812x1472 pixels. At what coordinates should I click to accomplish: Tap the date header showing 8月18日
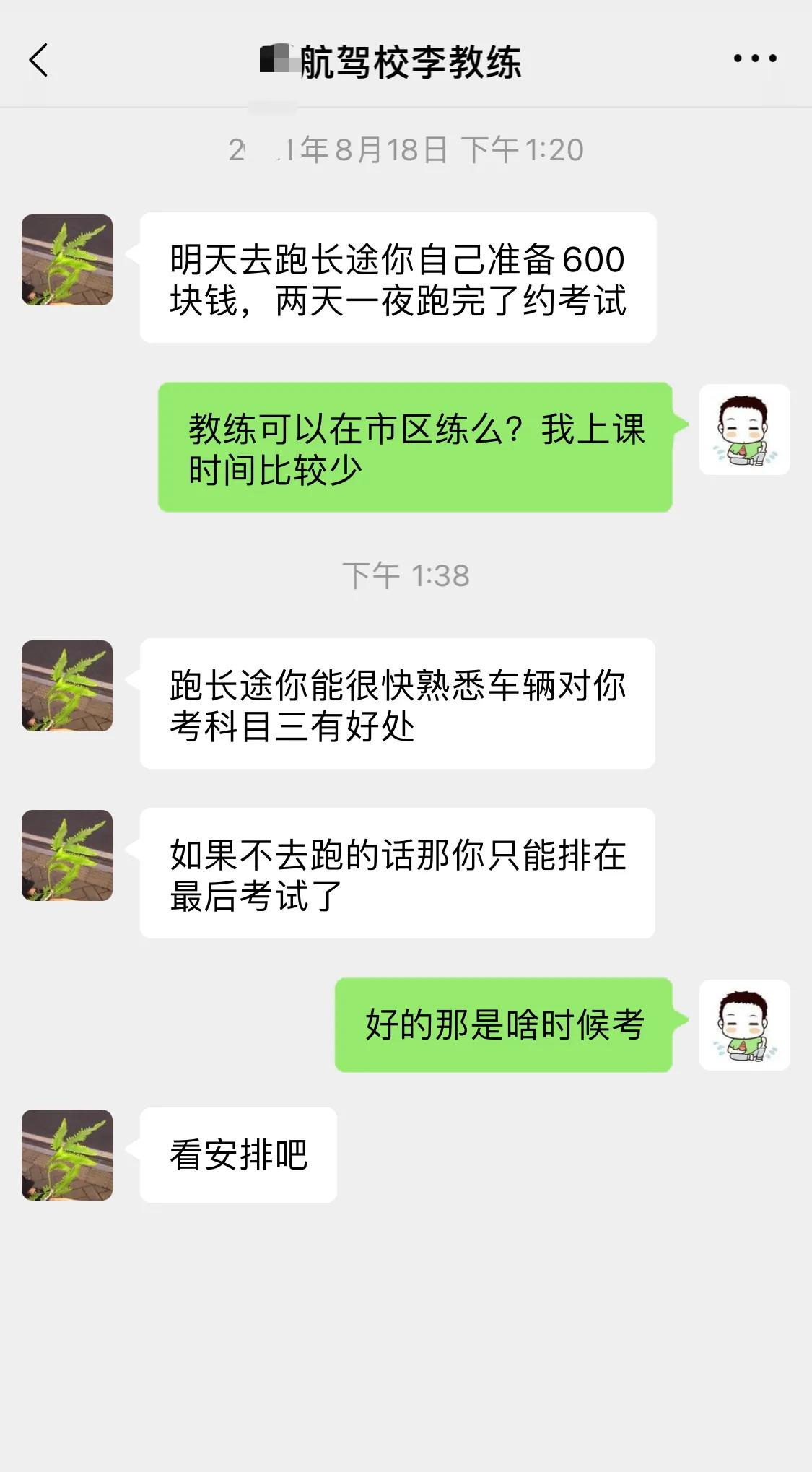(x=406, y=149)
